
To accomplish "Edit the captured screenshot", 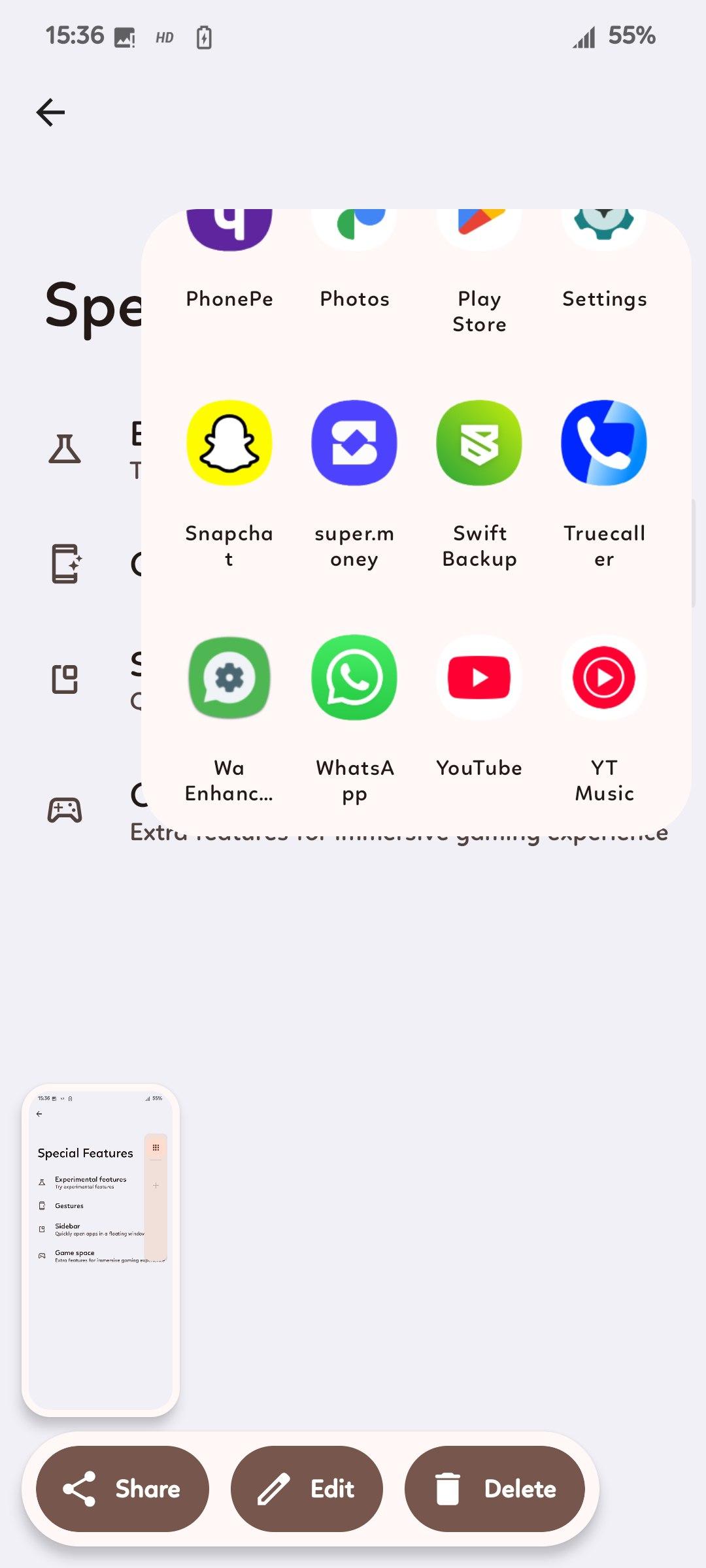I will point(307,1489).
